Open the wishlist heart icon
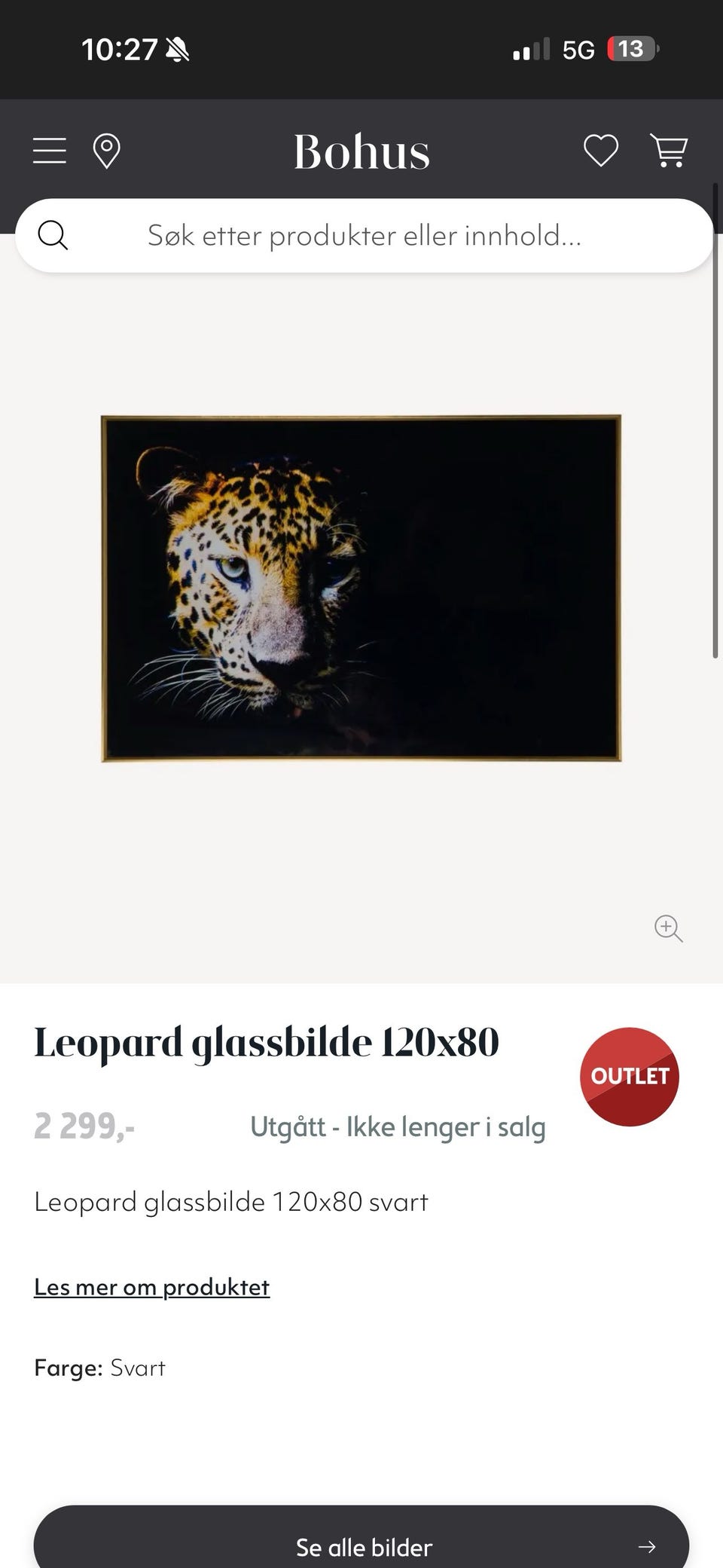Image resolution: width=723 pixels, height=1568 pixels. point(599,150)
